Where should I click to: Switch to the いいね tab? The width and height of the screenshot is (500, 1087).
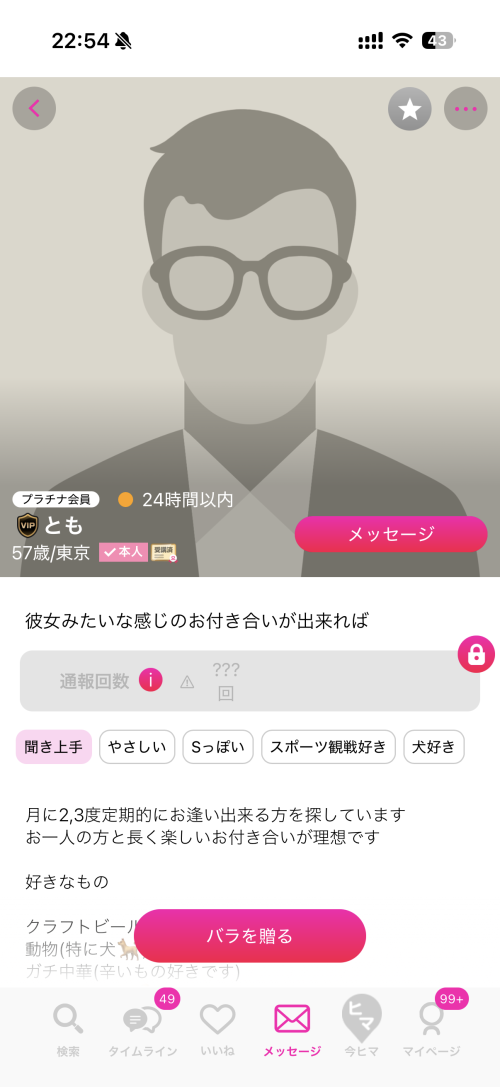(217, 1030)
